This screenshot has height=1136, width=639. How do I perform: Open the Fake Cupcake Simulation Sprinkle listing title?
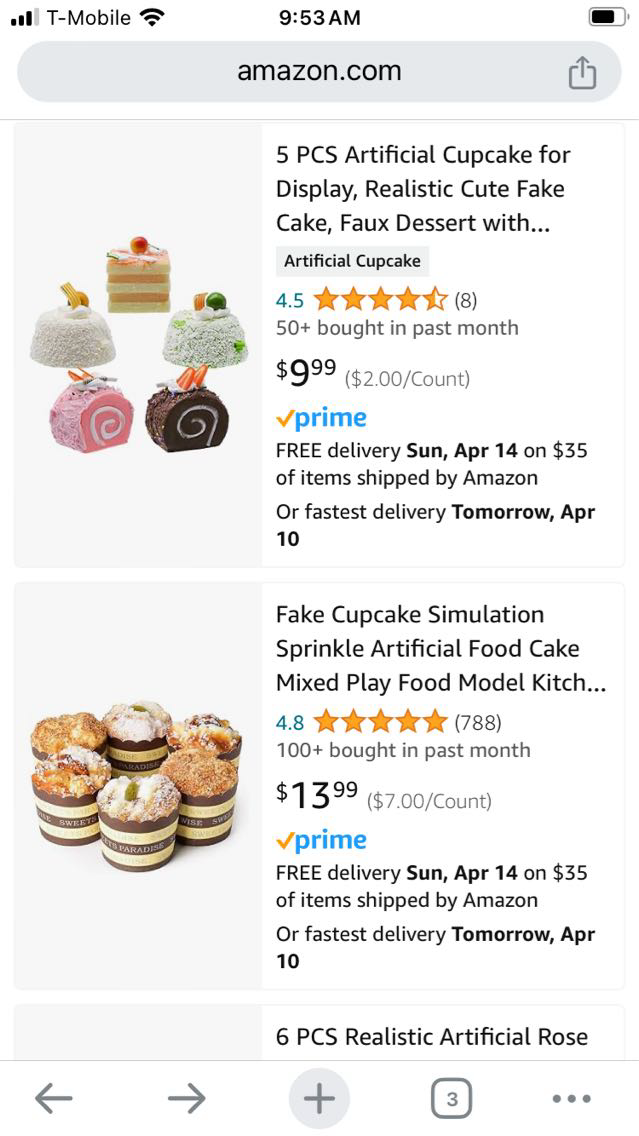click(x=441, y=648)
